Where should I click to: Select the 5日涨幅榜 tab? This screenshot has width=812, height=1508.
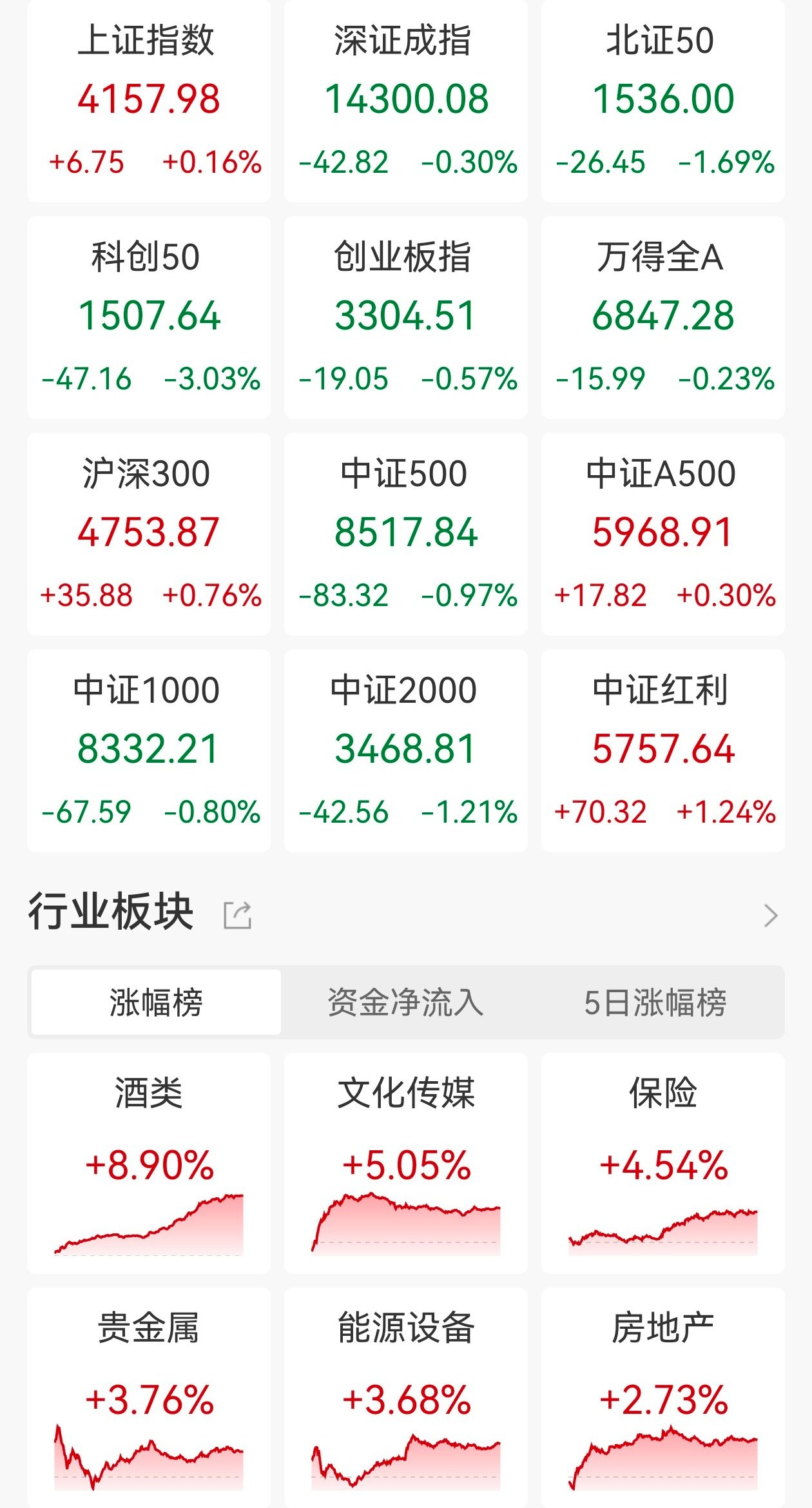(x=655, y=1003)
